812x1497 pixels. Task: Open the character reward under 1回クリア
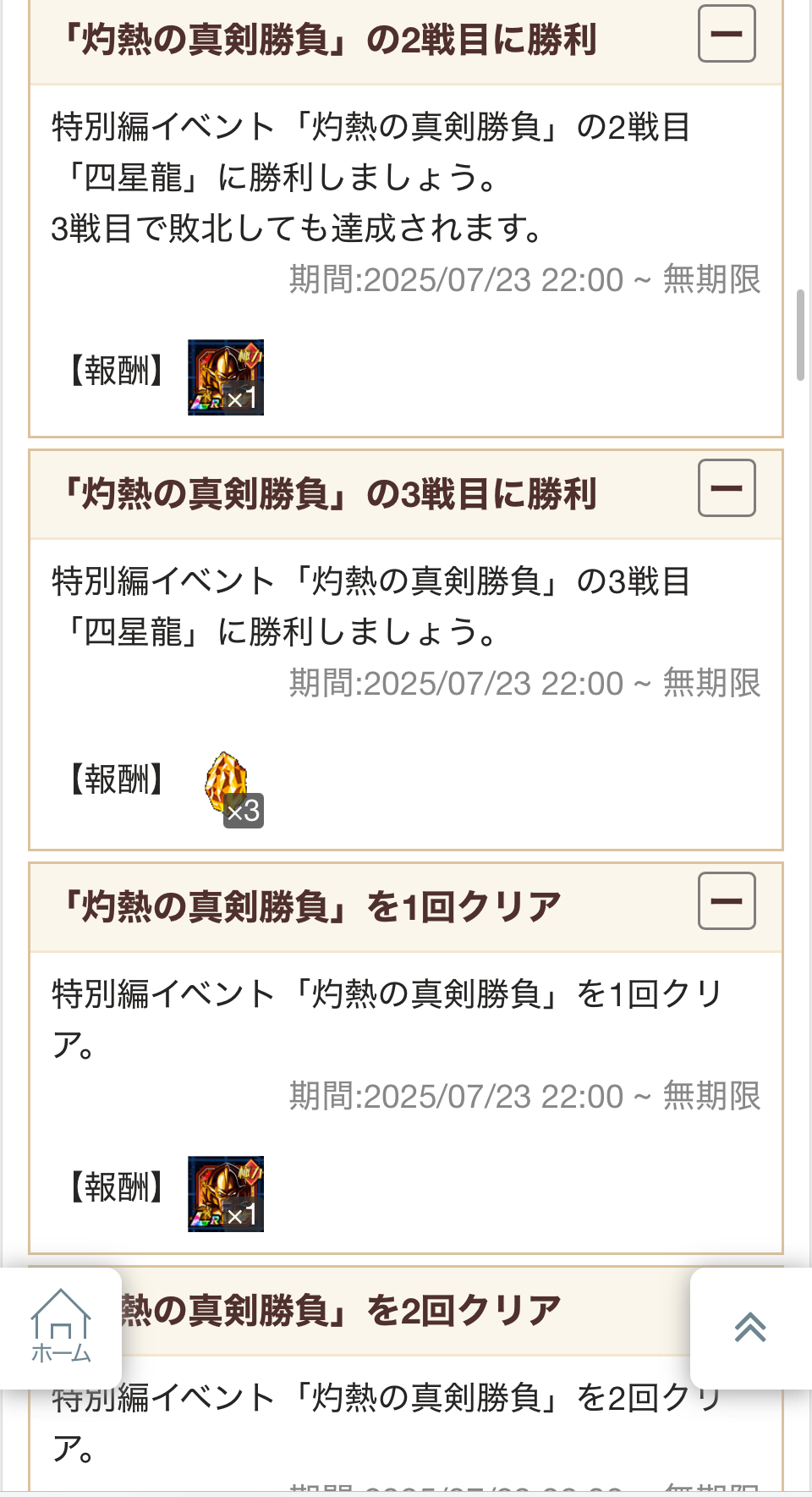[226, 1194]
